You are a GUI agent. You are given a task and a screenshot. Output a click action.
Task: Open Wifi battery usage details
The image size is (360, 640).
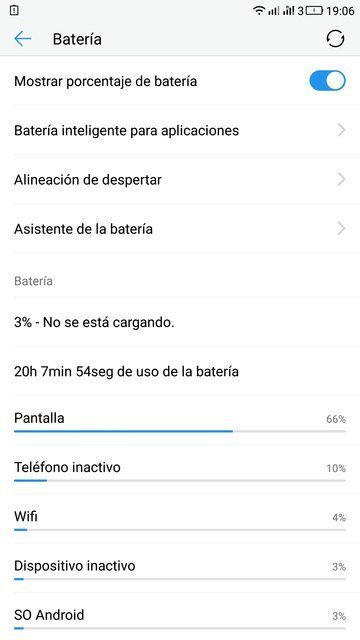click(x=180, y=519)
